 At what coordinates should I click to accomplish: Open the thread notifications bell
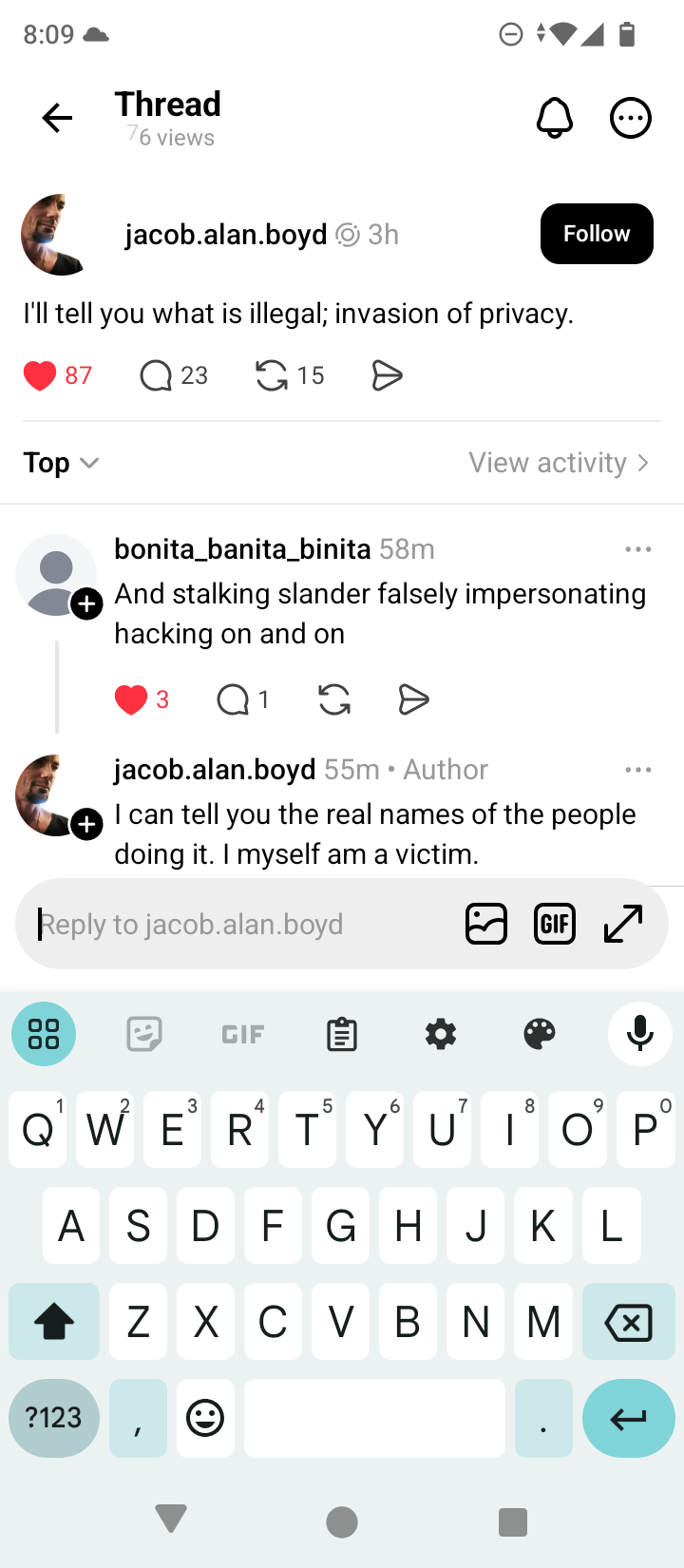[x=555, y=119]
